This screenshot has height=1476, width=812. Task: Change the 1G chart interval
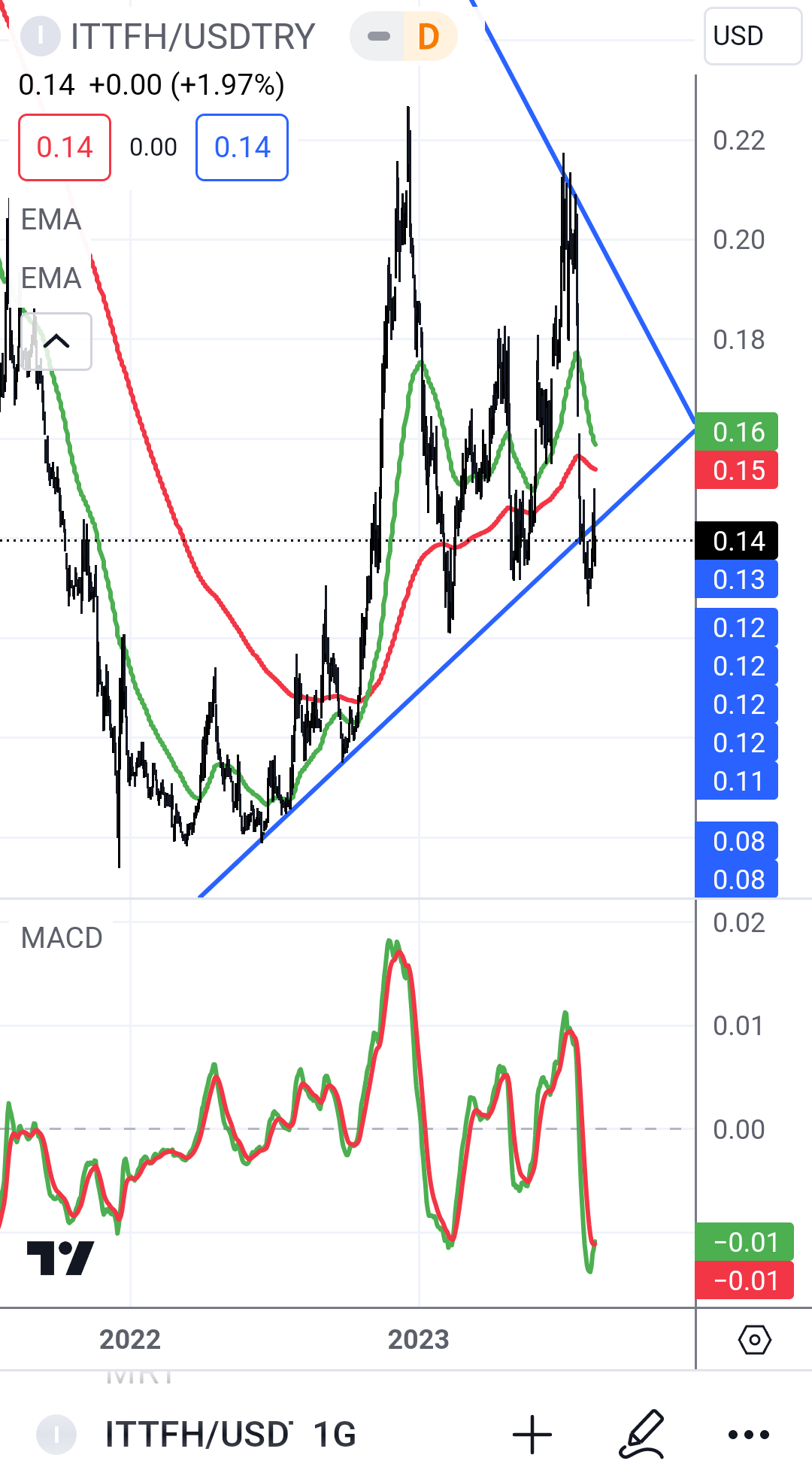click(x=335, y=1435)
